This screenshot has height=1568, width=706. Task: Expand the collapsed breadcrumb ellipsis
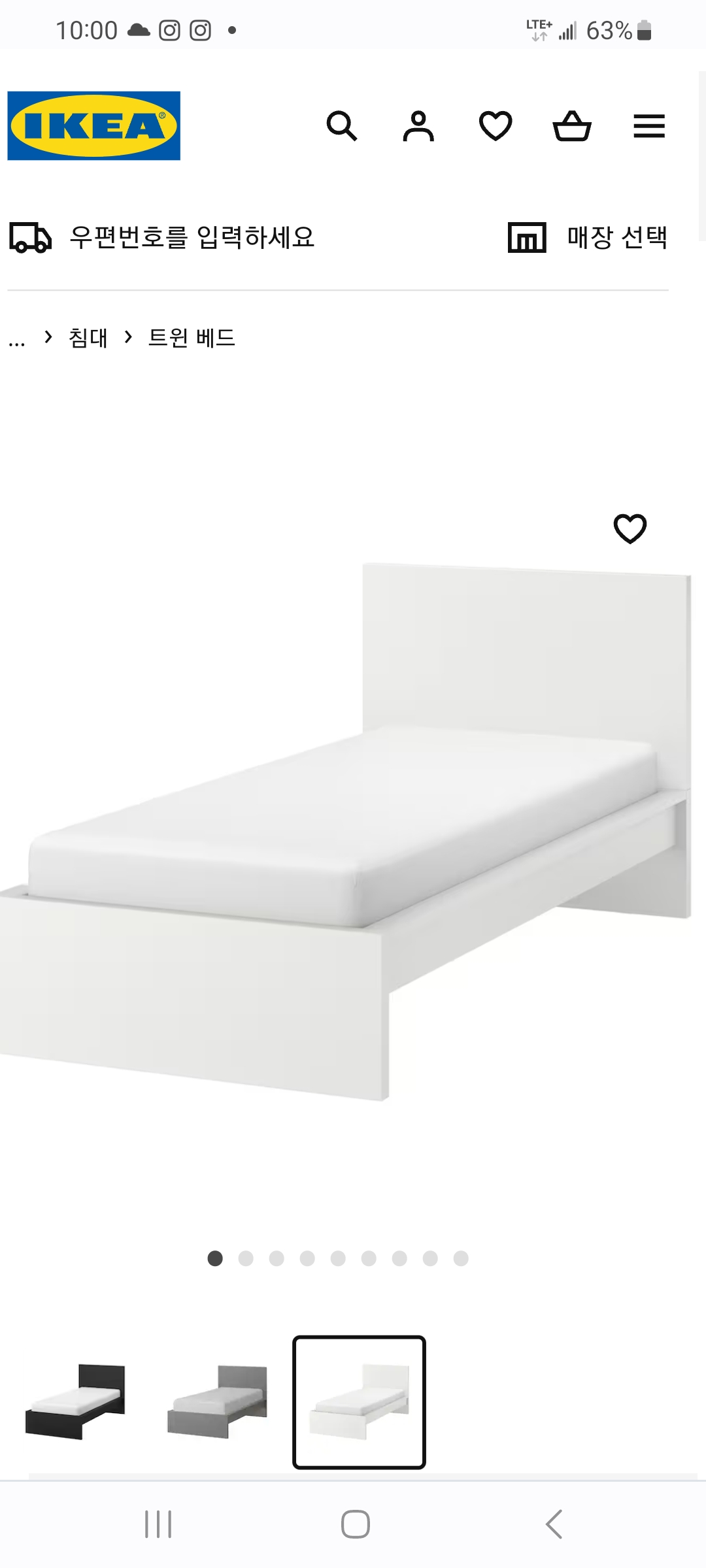coord(17,338)
